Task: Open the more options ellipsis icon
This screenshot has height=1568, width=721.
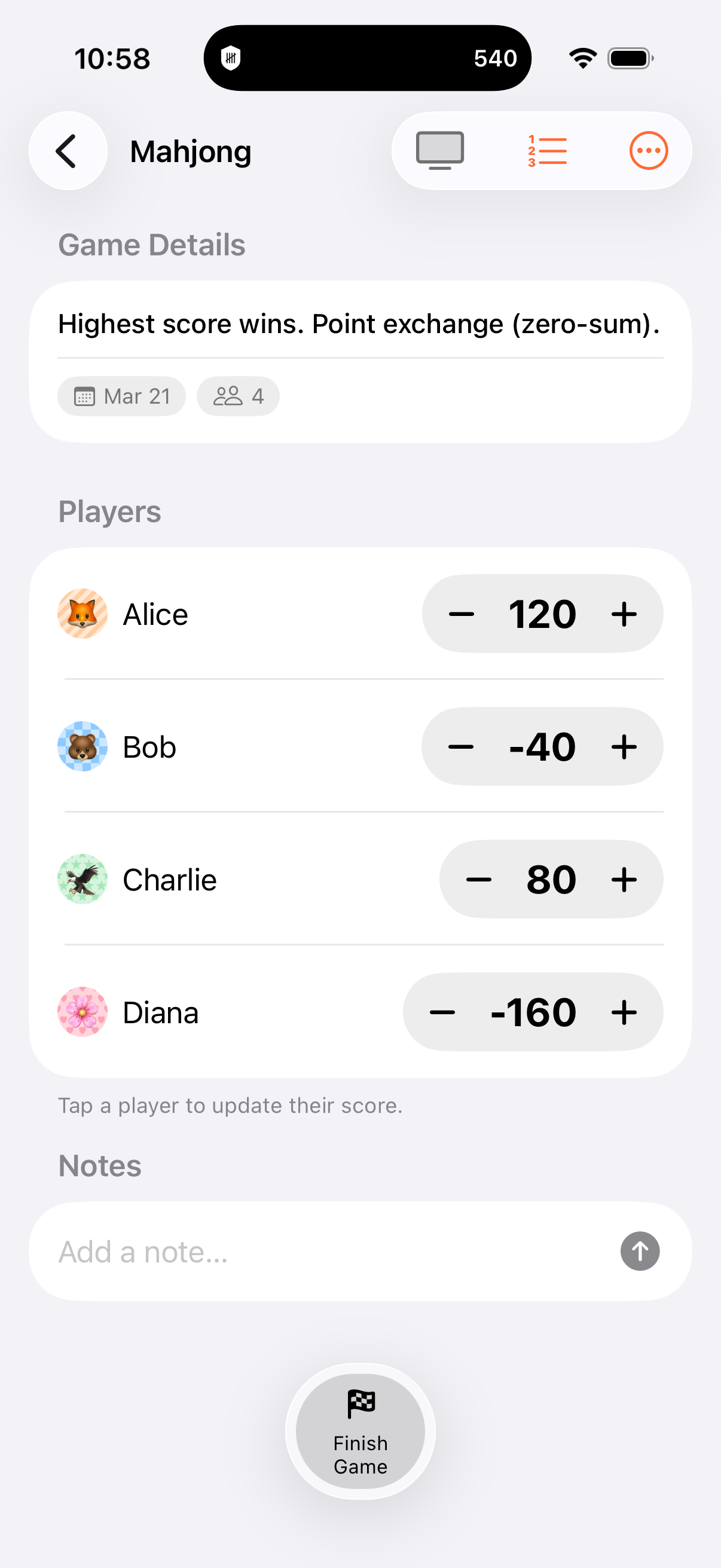Action: coord(647,150)
